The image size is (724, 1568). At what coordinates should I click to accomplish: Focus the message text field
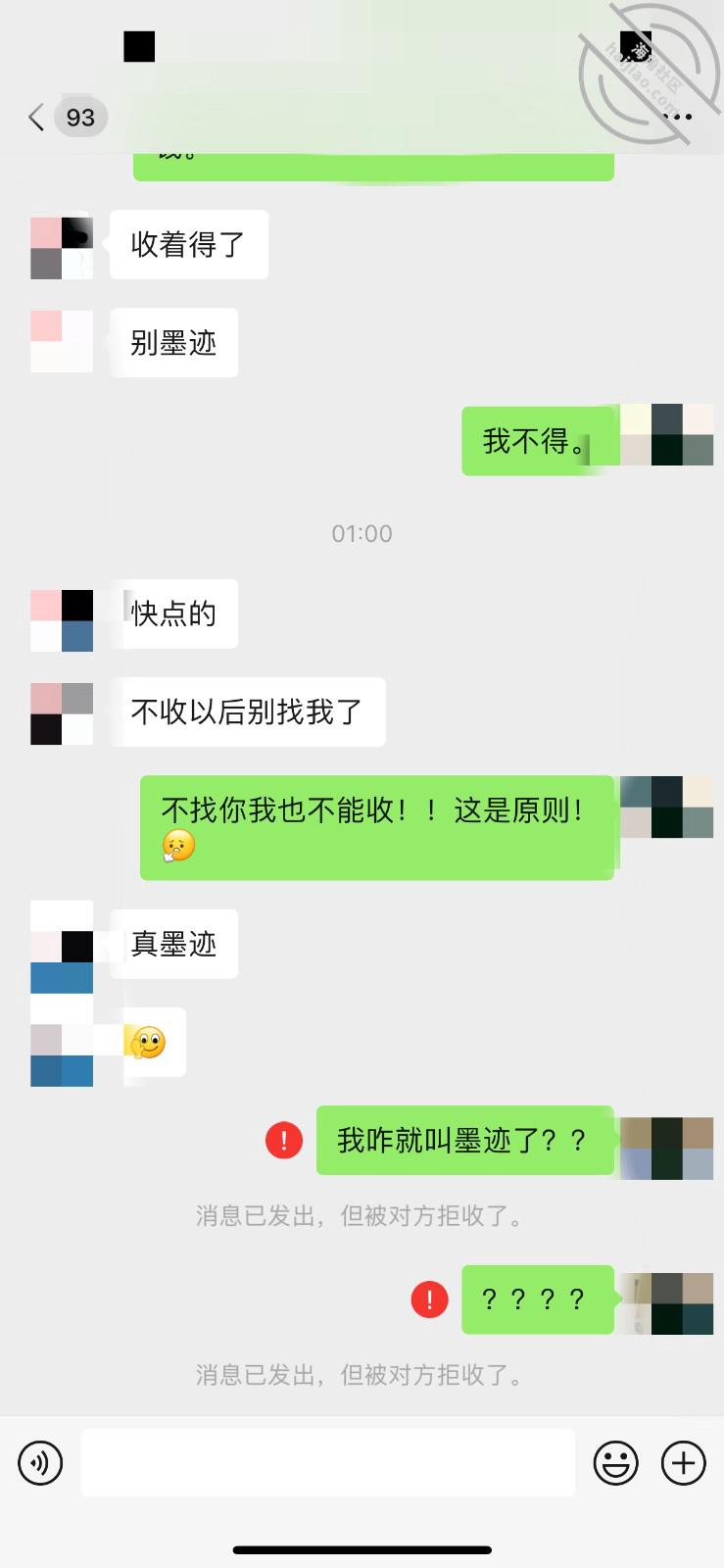pos(327,1463)
